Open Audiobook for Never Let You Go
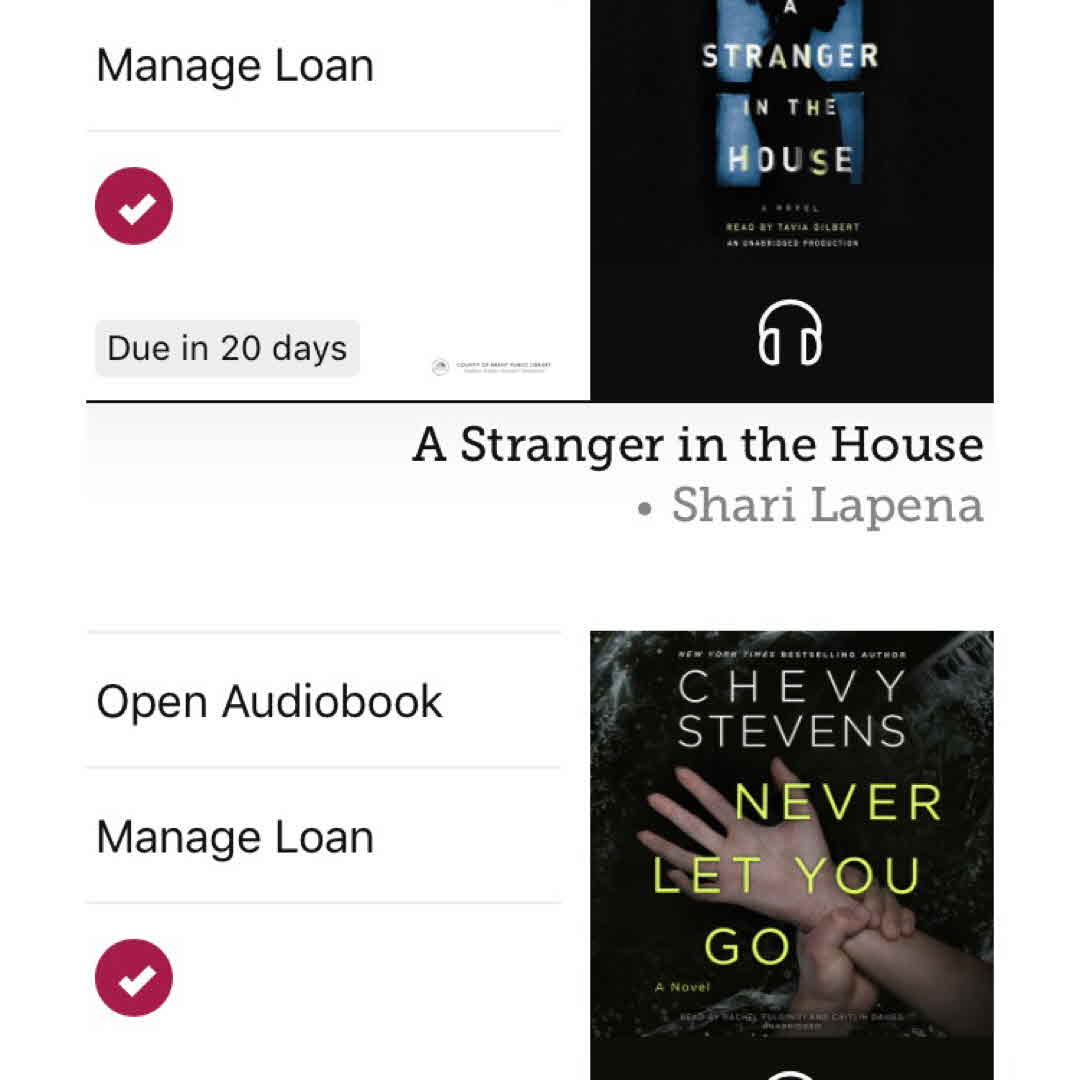Image resolution: width=1080 pixels, height=1080 pixels. (x=269, y=701)
